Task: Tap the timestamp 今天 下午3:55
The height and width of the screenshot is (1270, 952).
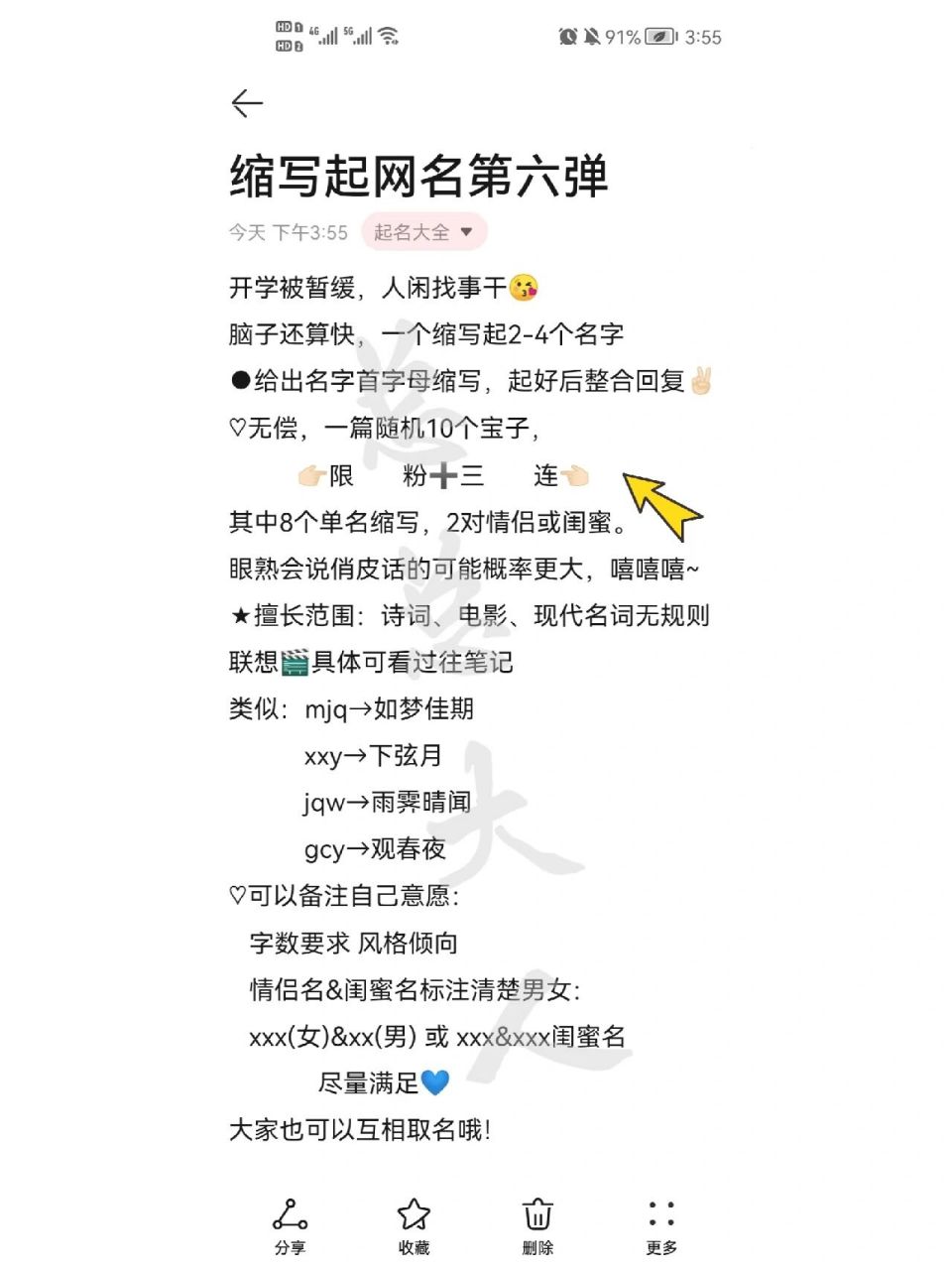Action: click(287, 232)
